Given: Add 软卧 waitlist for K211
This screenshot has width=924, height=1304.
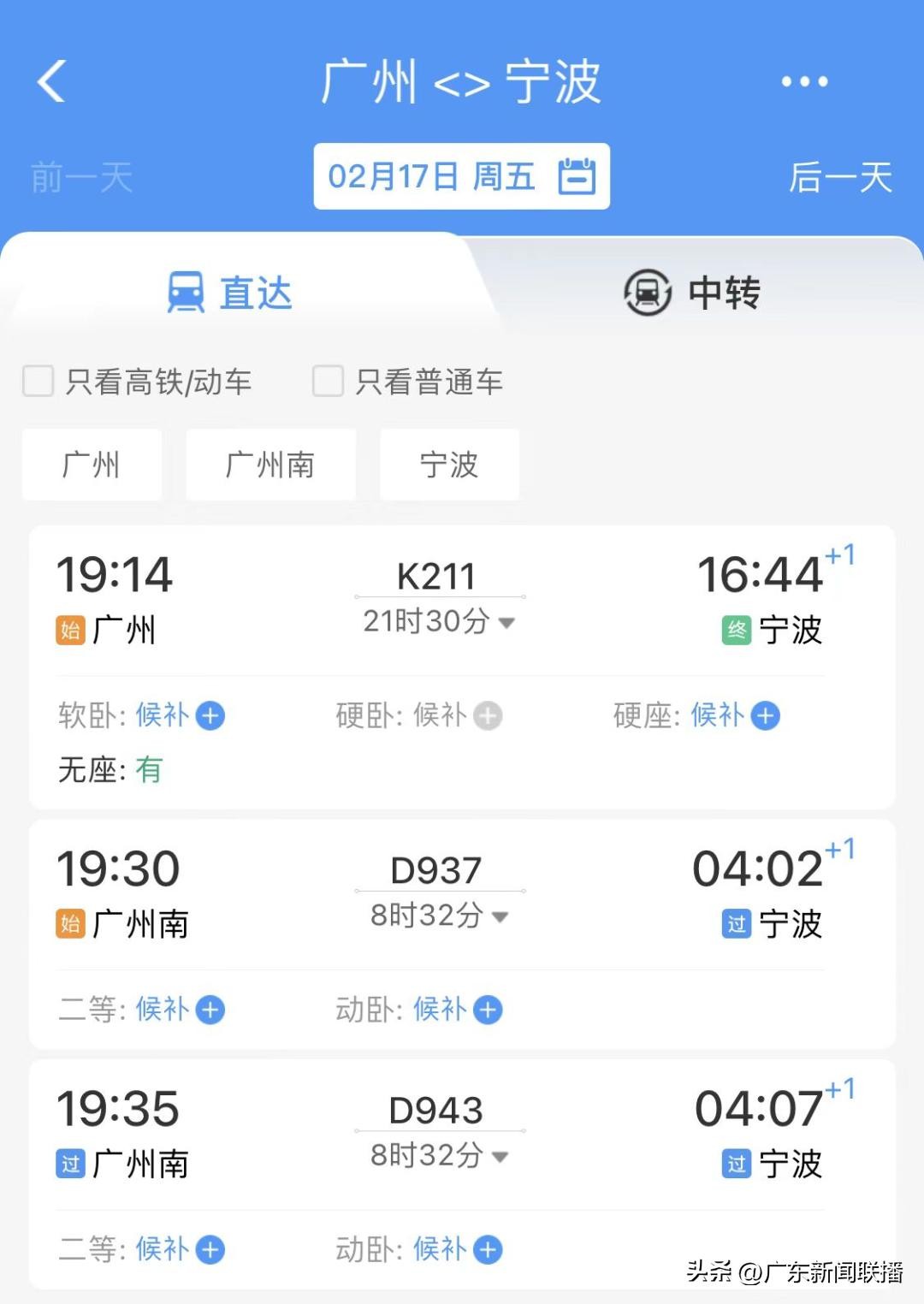Looking at the screenshot, I should (x=210, y=715).
